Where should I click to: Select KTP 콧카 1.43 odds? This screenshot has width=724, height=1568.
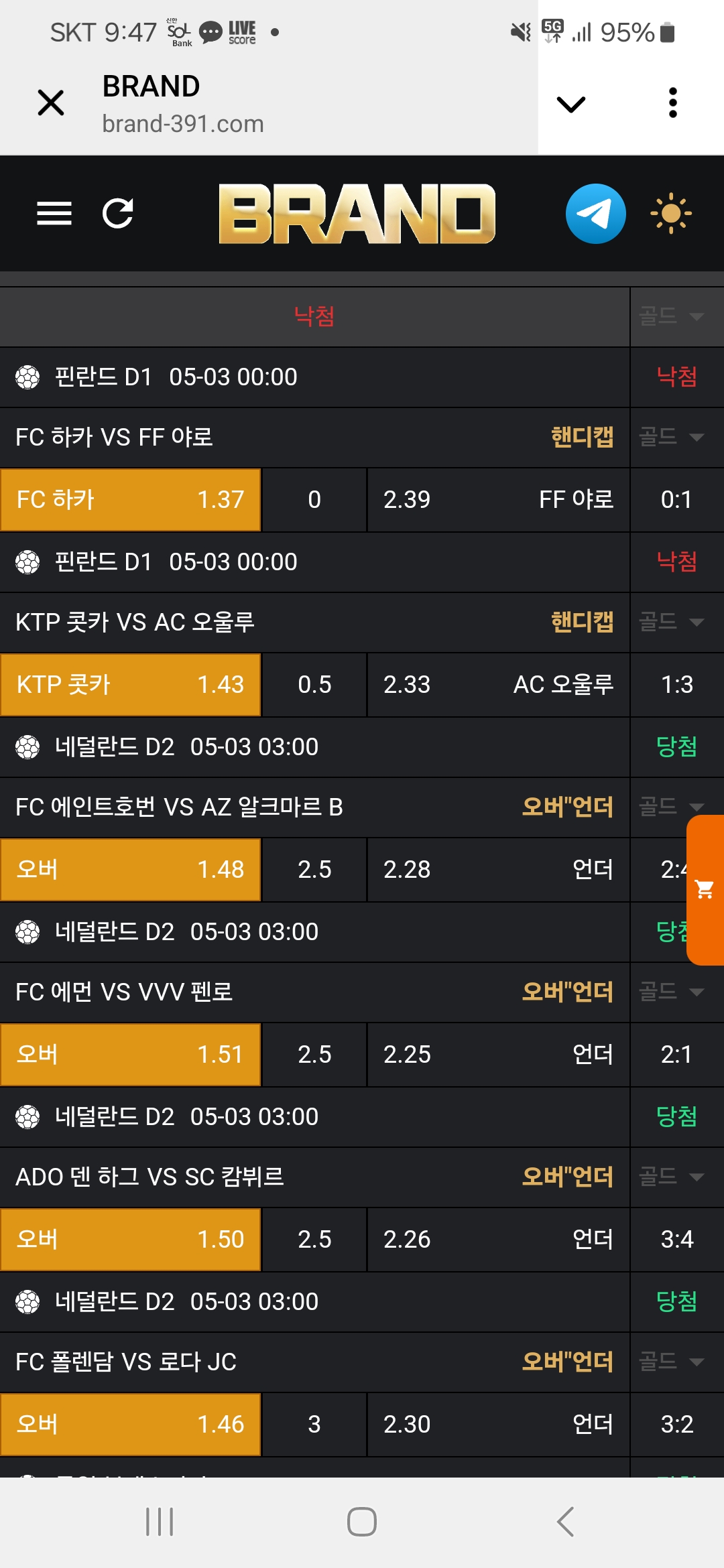coord(131,685)
